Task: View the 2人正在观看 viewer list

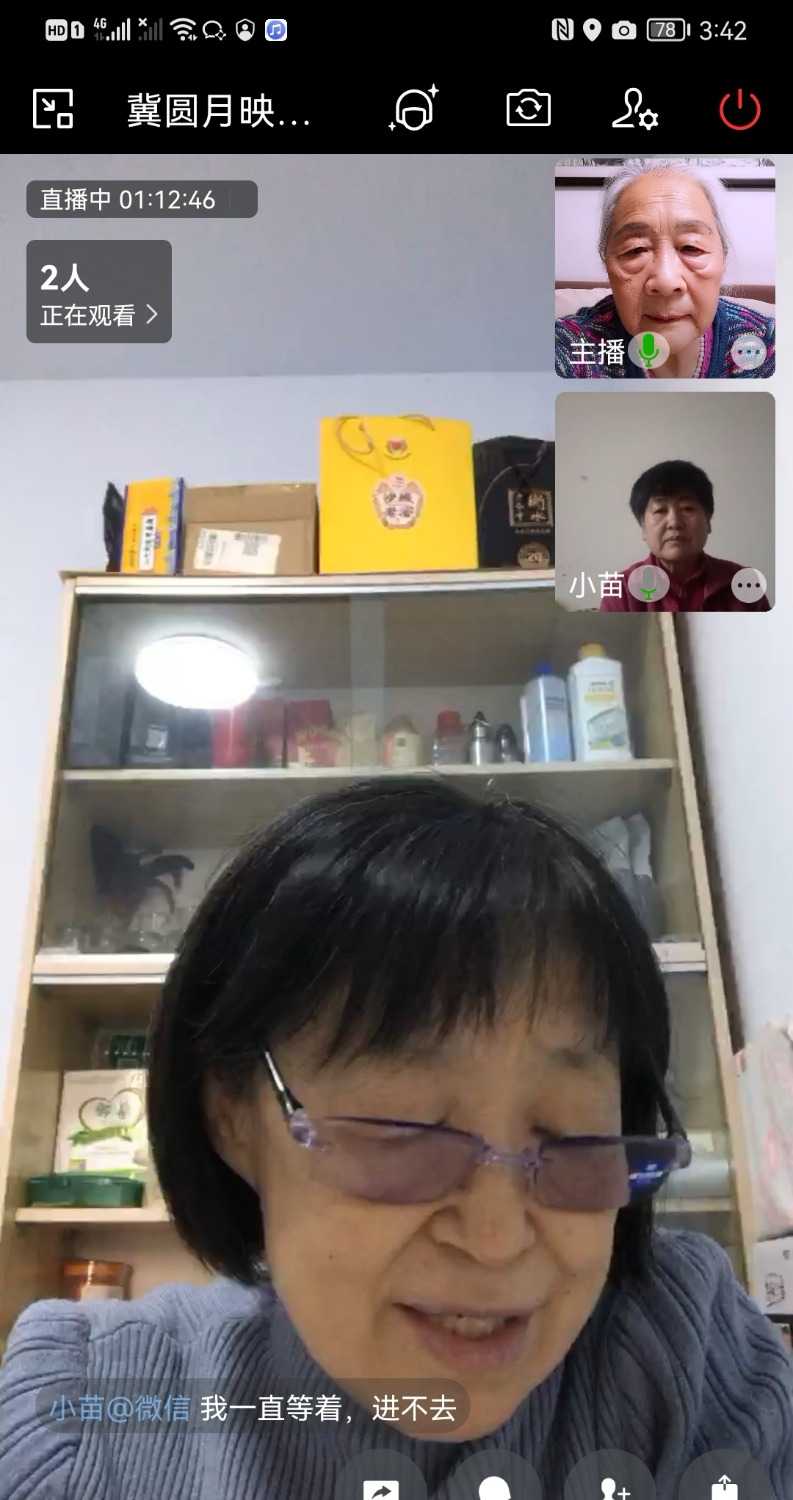Action: [99, 292]
